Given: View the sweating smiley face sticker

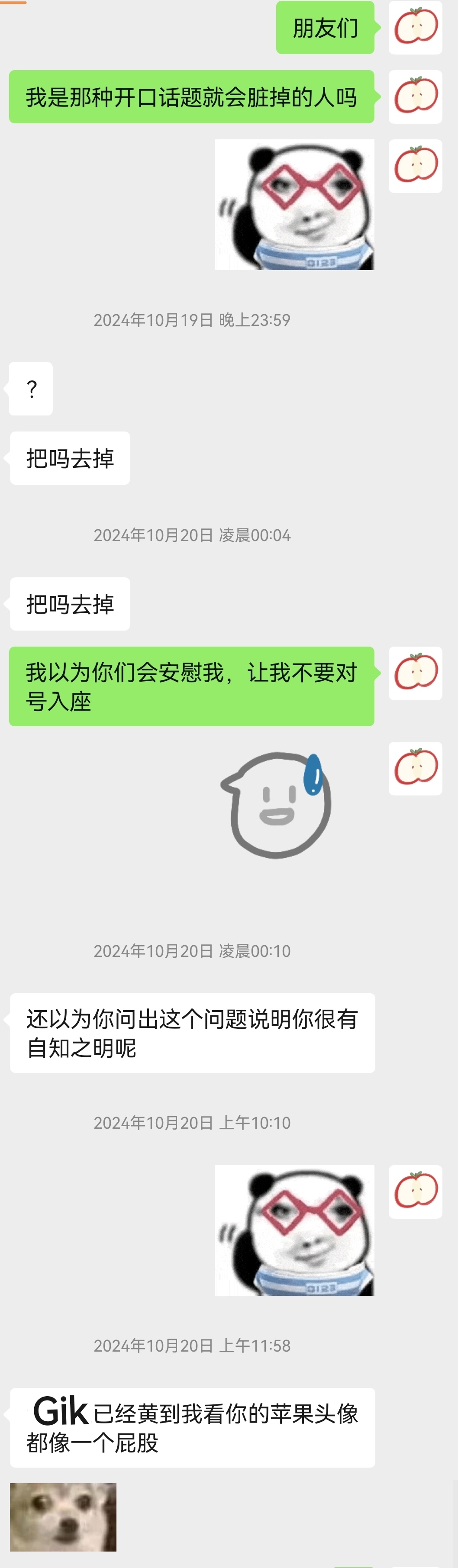Looking at the screenshot, I should click(278, 805).
